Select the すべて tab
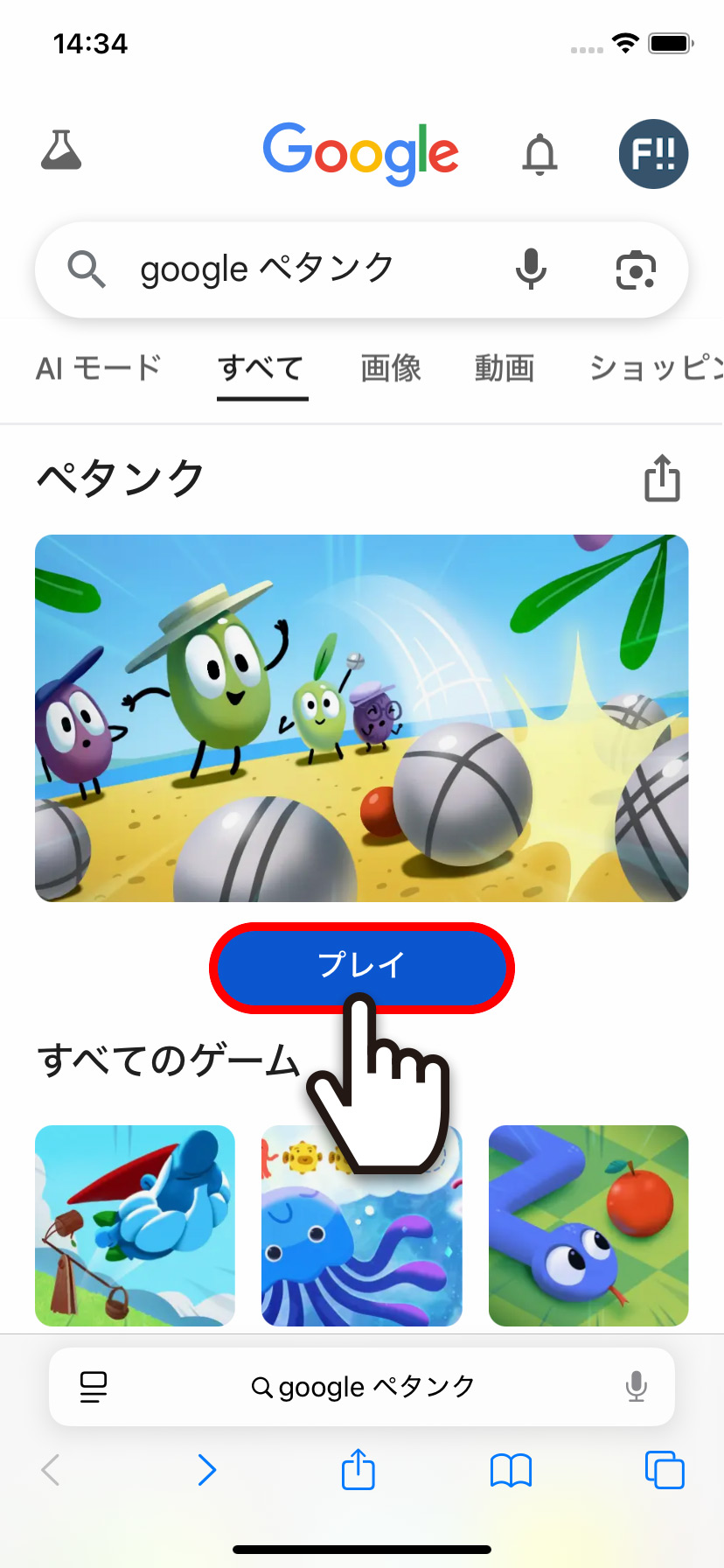The image size is (724, 1568). click(261, 368)
